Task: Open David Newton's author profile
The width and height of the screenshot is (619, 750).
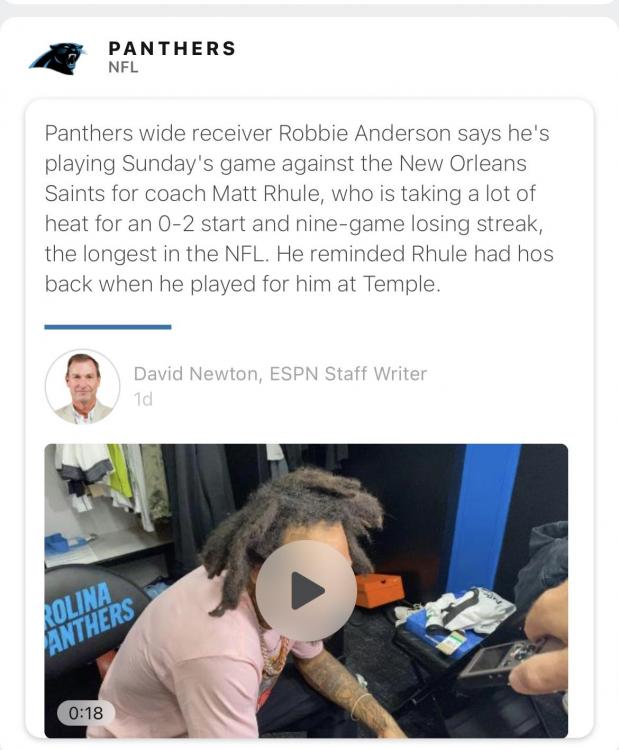Action: (280, 374)
